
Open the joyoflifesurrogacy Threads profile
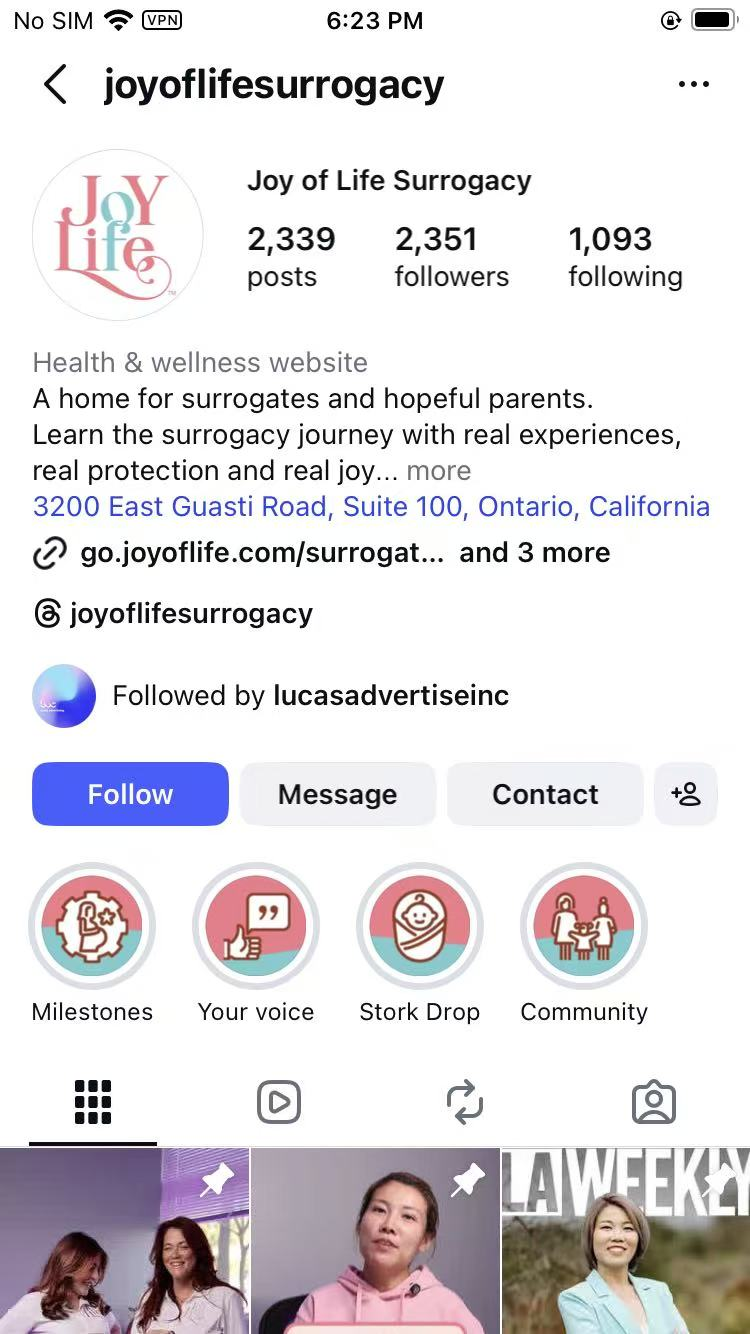click(x=190, y=613)
